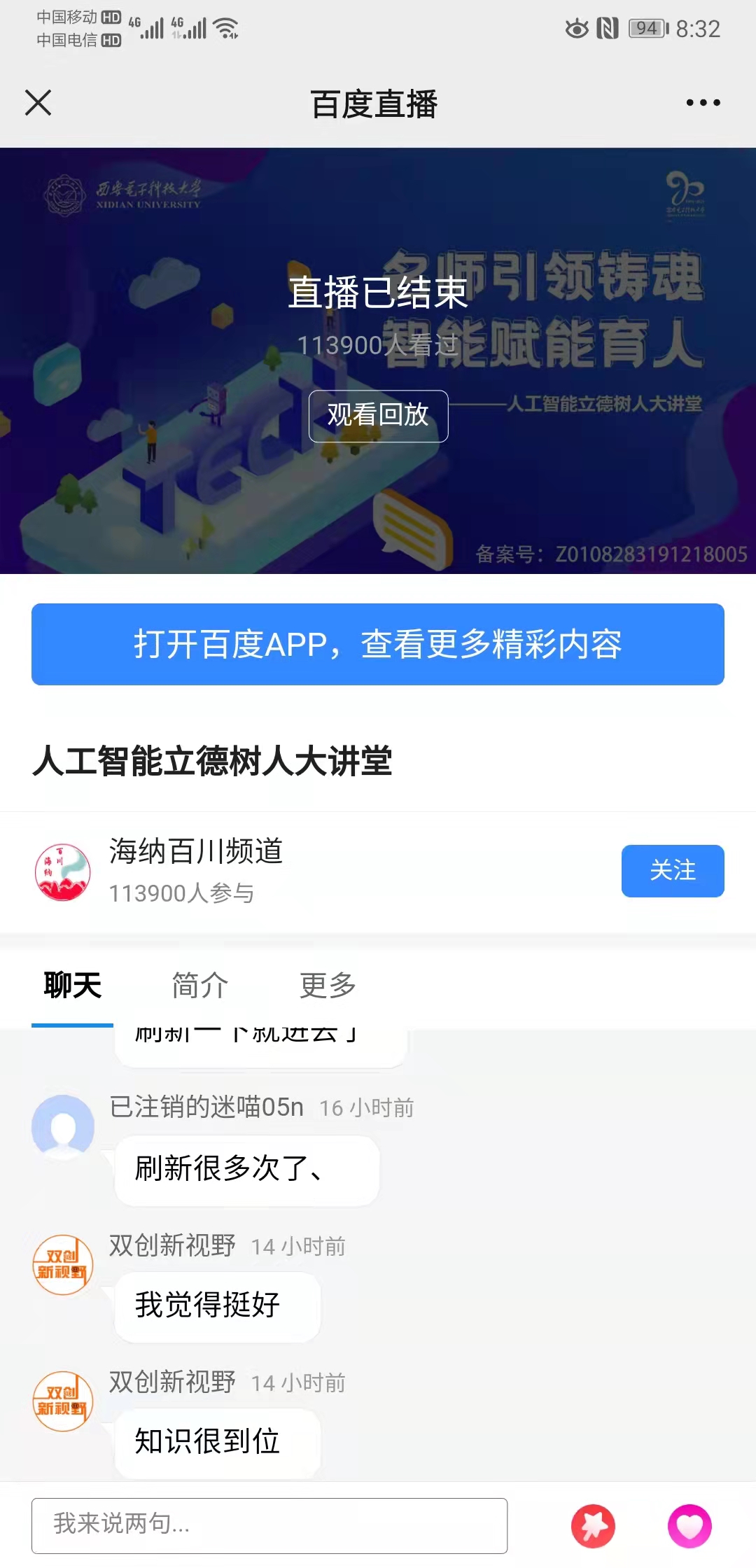
Task: Focus the 我来说两句 comment field
Action: point(269,1525)
